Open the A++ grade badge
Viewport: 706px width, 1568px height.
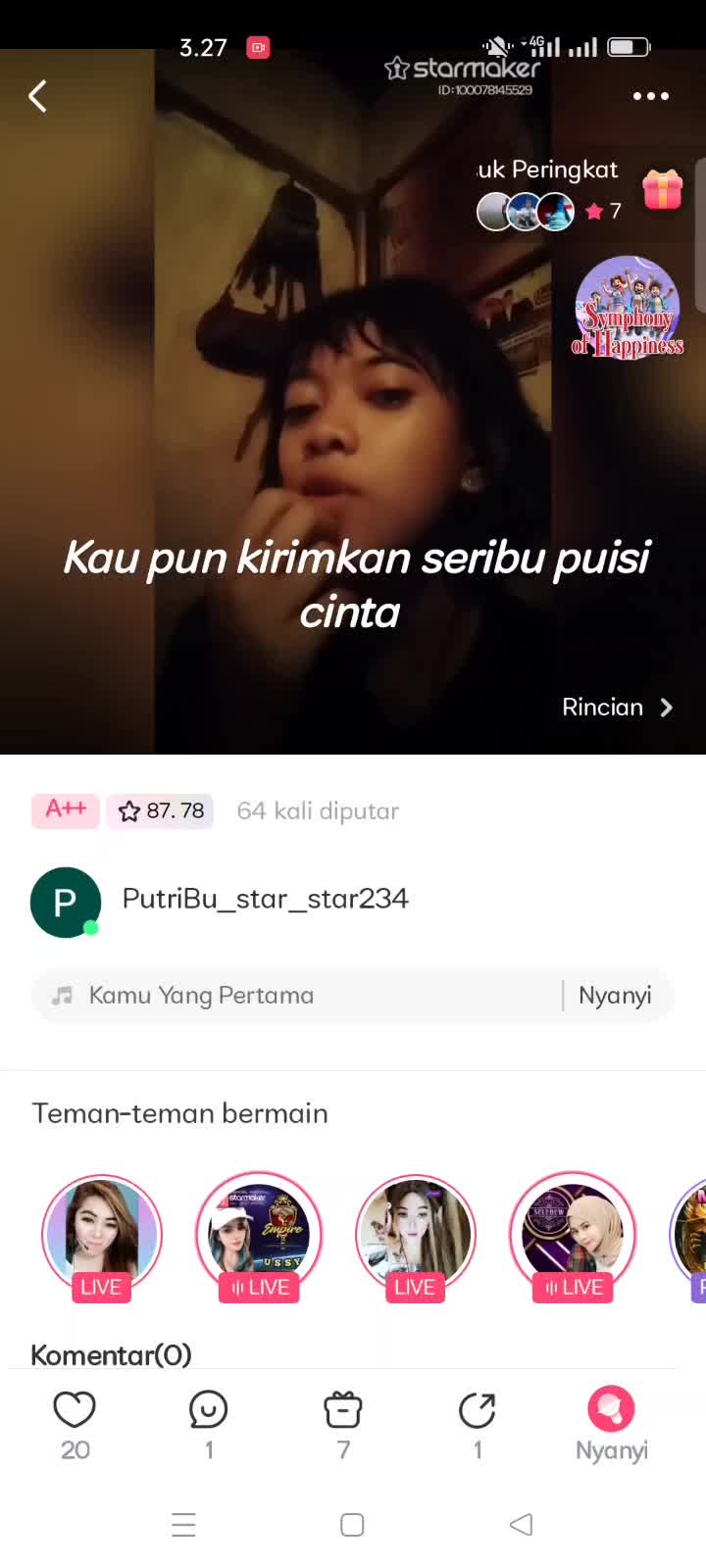click(66, 810)
